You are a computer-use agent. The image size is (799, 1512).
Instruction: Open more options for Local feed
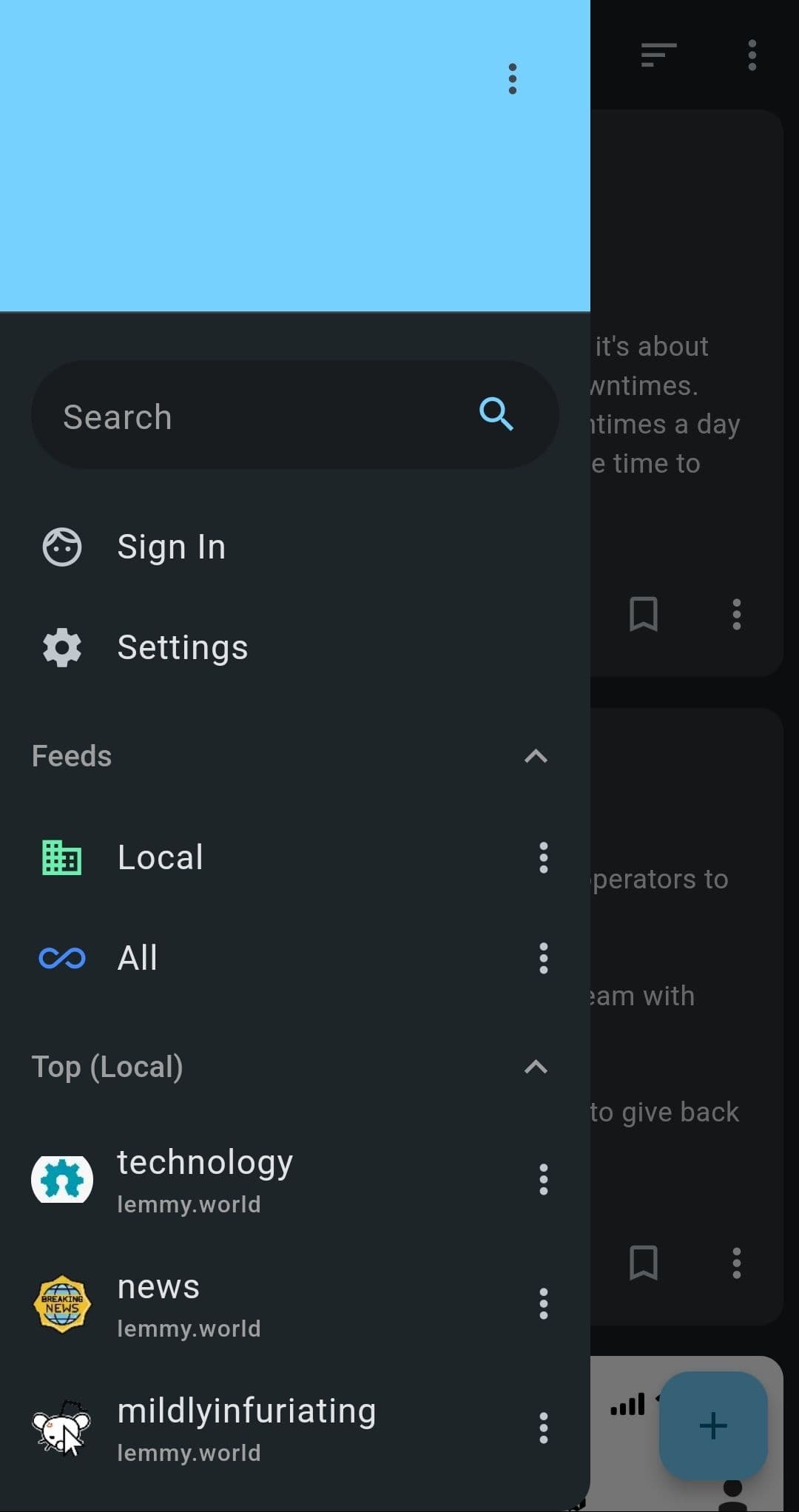pyautogui.click(x=543, y=858)
